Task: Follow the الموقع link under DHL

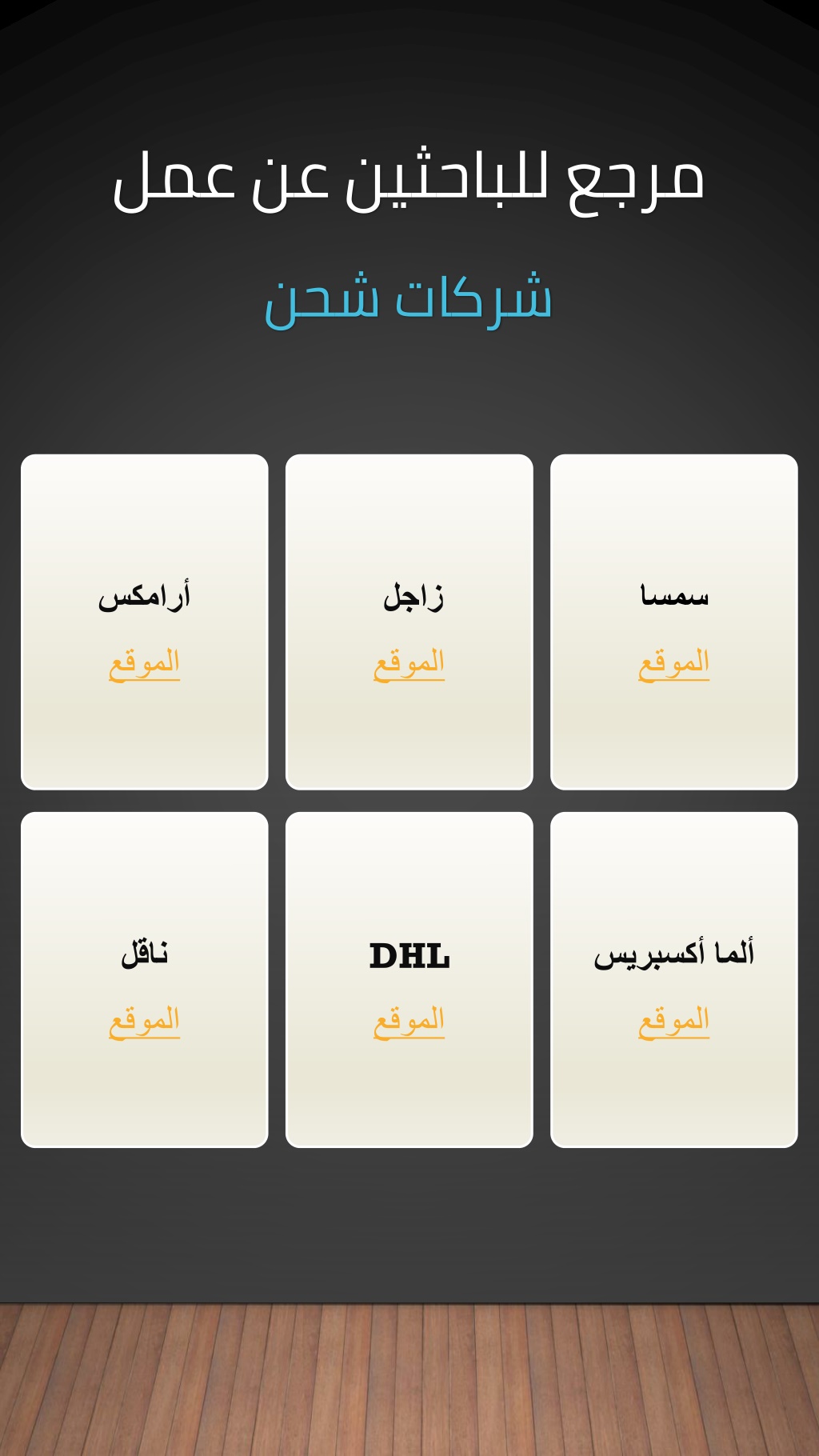Action: pos(409,1022)
